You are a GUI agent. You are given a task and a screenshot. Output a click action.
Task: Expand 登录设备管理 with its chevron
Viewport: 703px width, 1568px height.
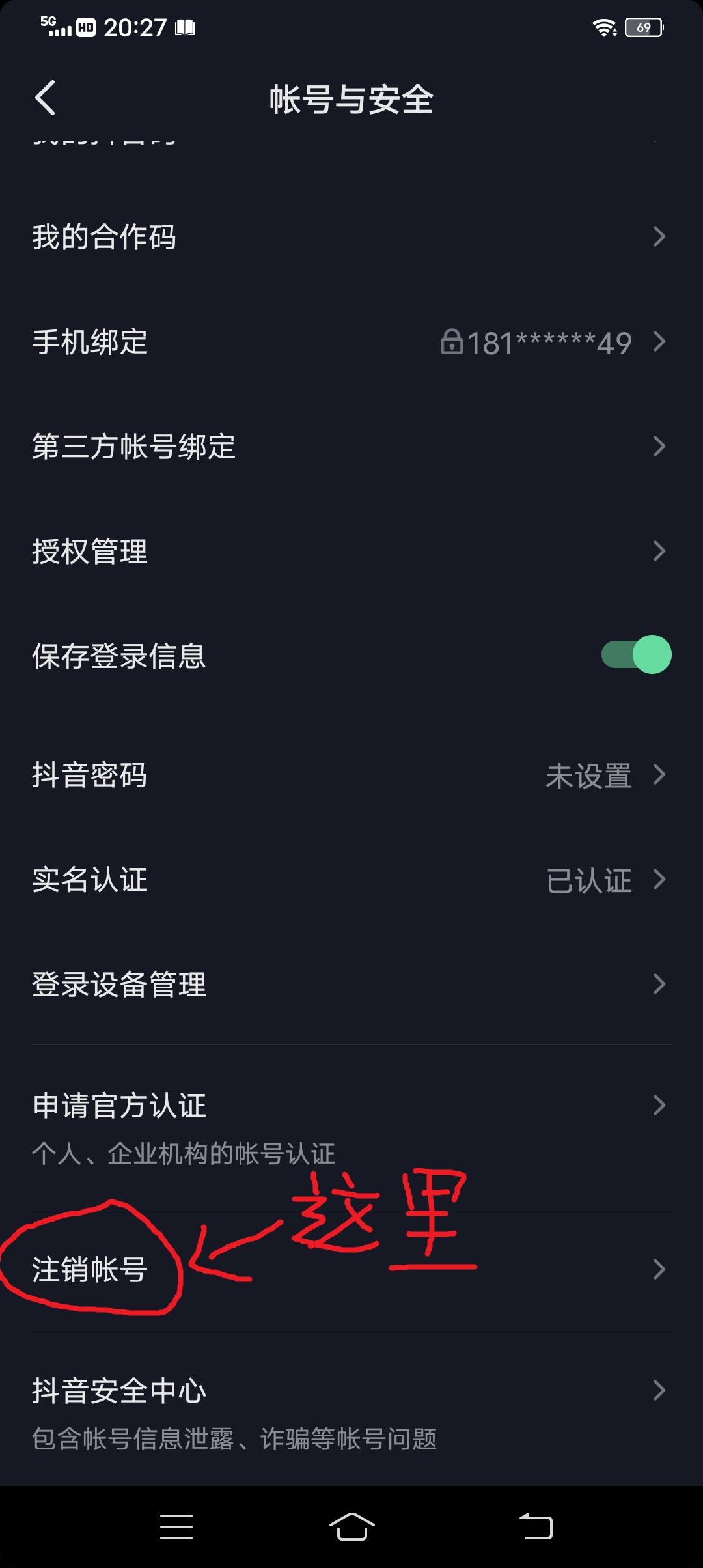pos(660,985)
